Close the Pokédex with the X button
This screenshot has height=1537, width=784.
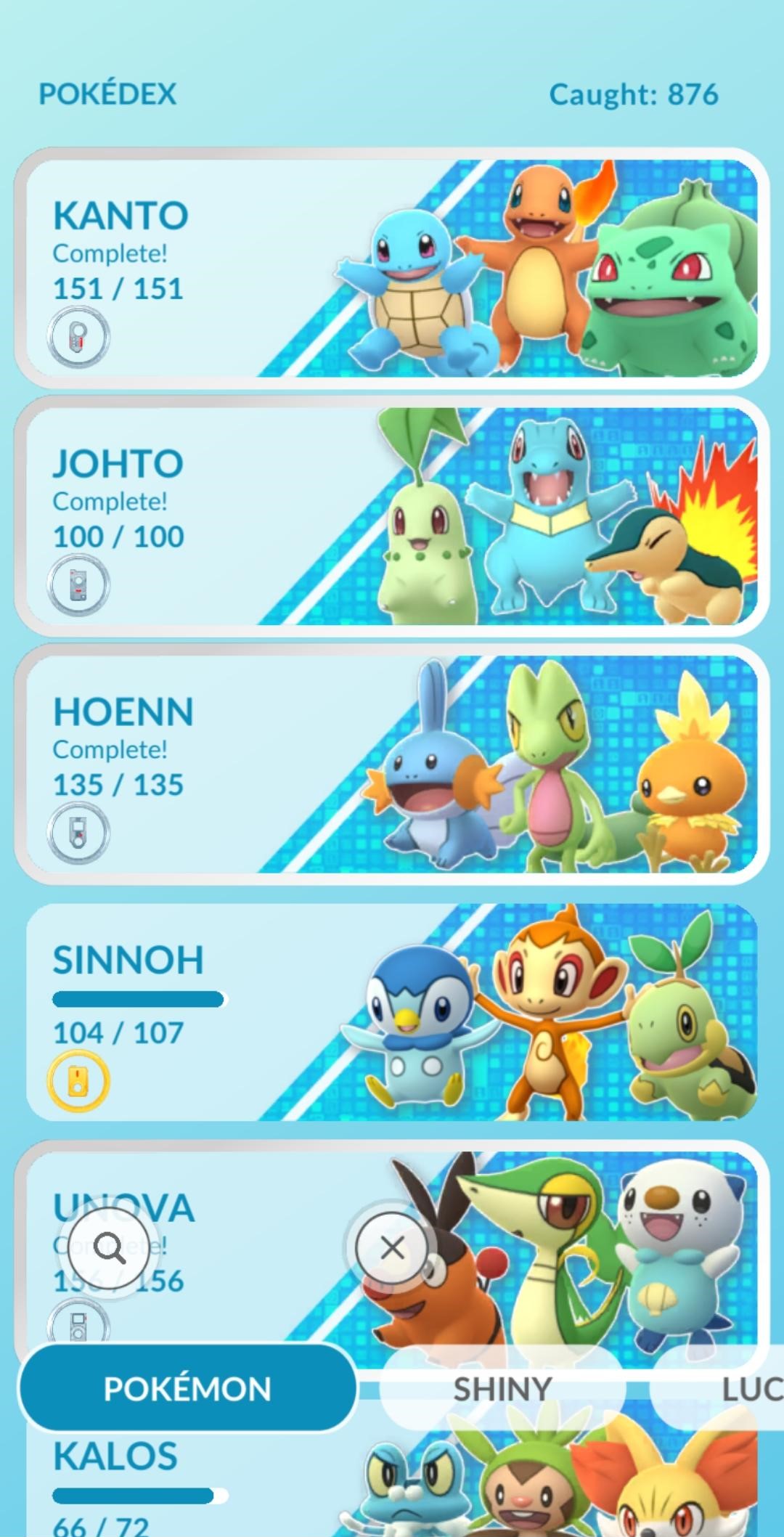[392, 1248]
